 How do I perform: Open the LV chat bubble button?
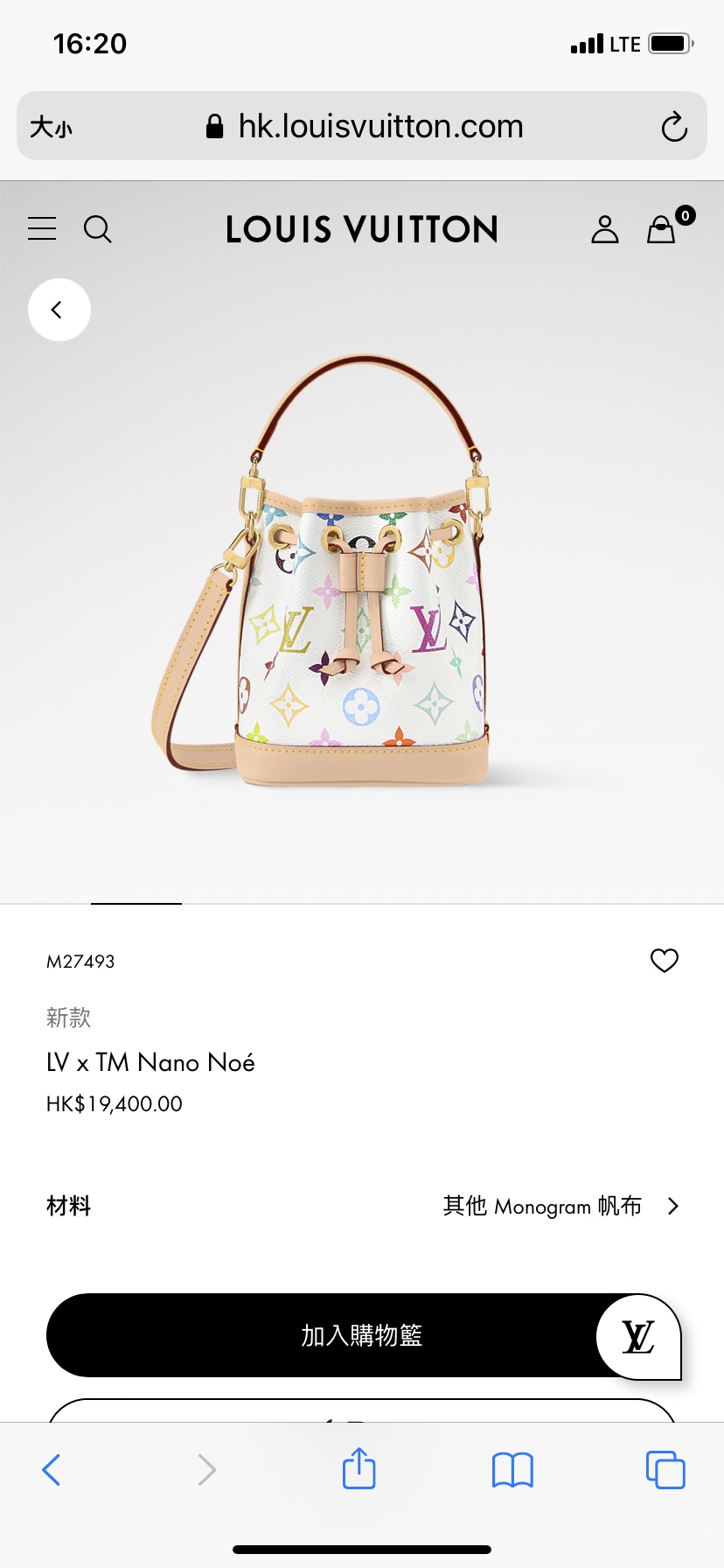click(638, 1337)
